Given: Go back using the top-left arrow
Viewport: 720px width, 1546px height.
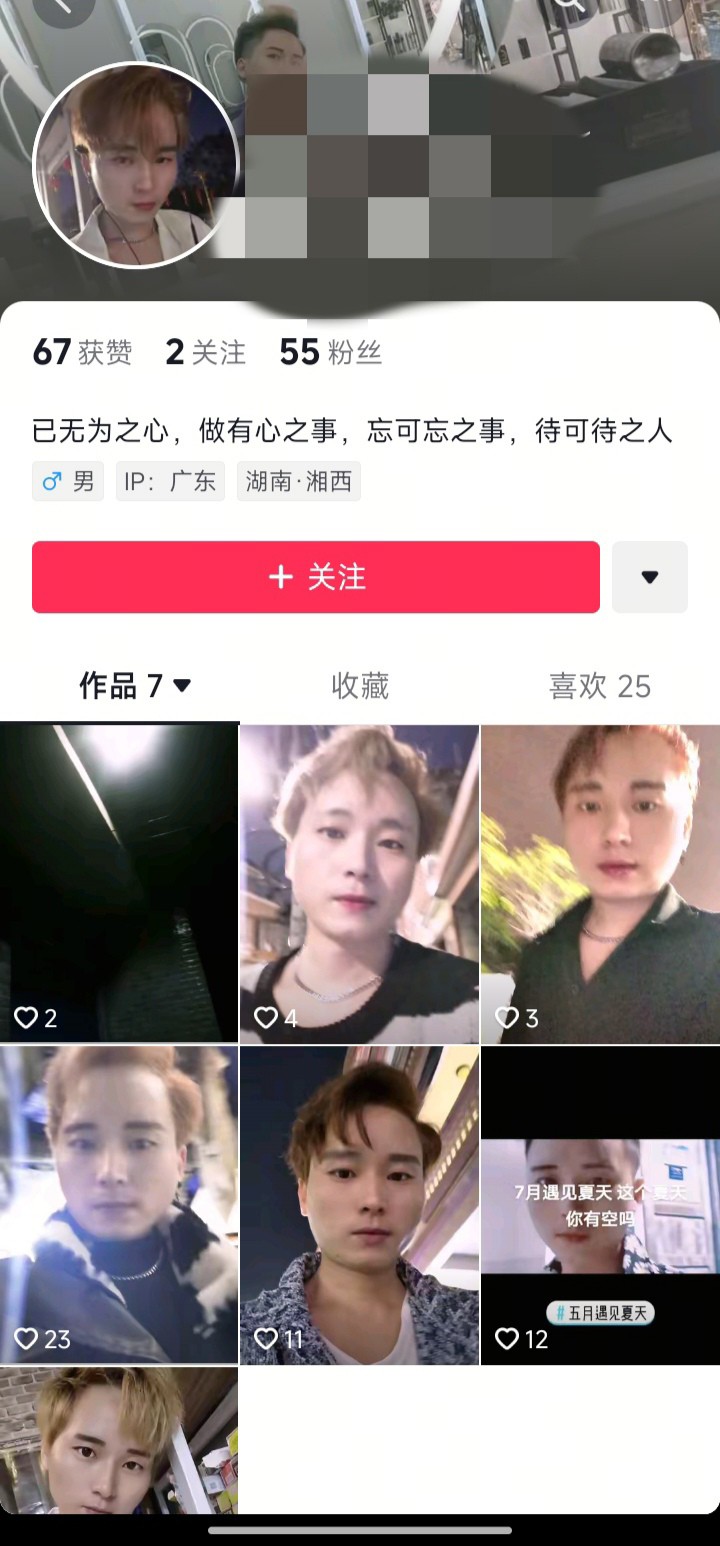Looking at the screenshot, I should [64, 6].
